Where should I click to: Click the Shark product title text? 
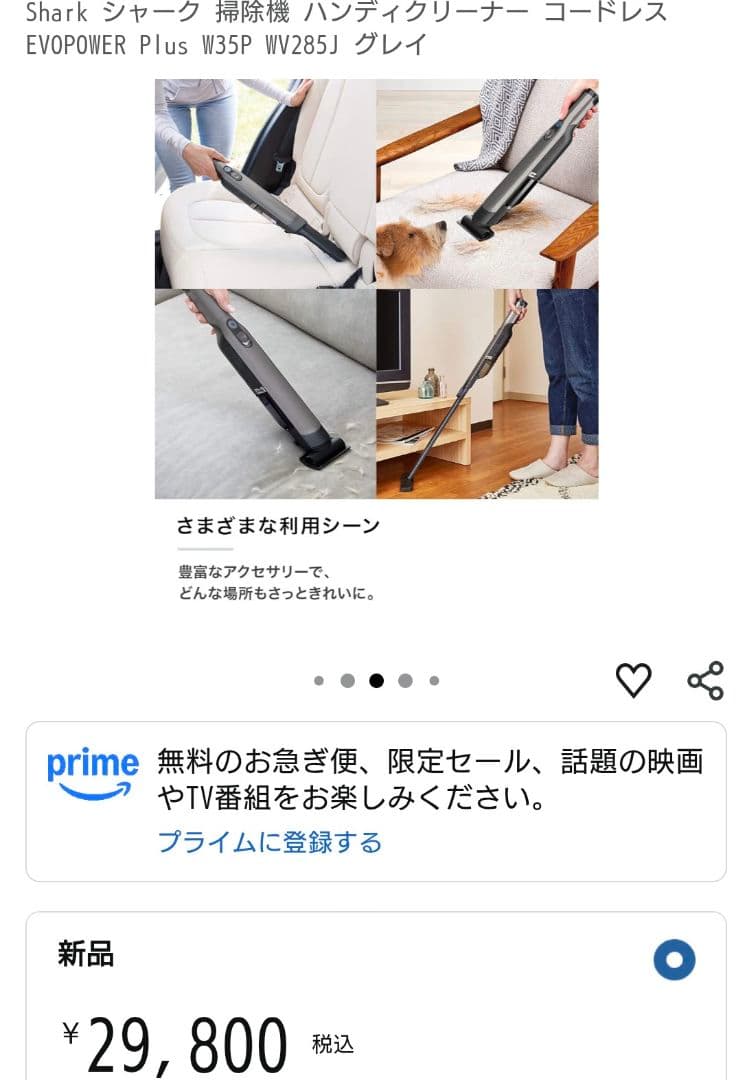click(345, 30)
